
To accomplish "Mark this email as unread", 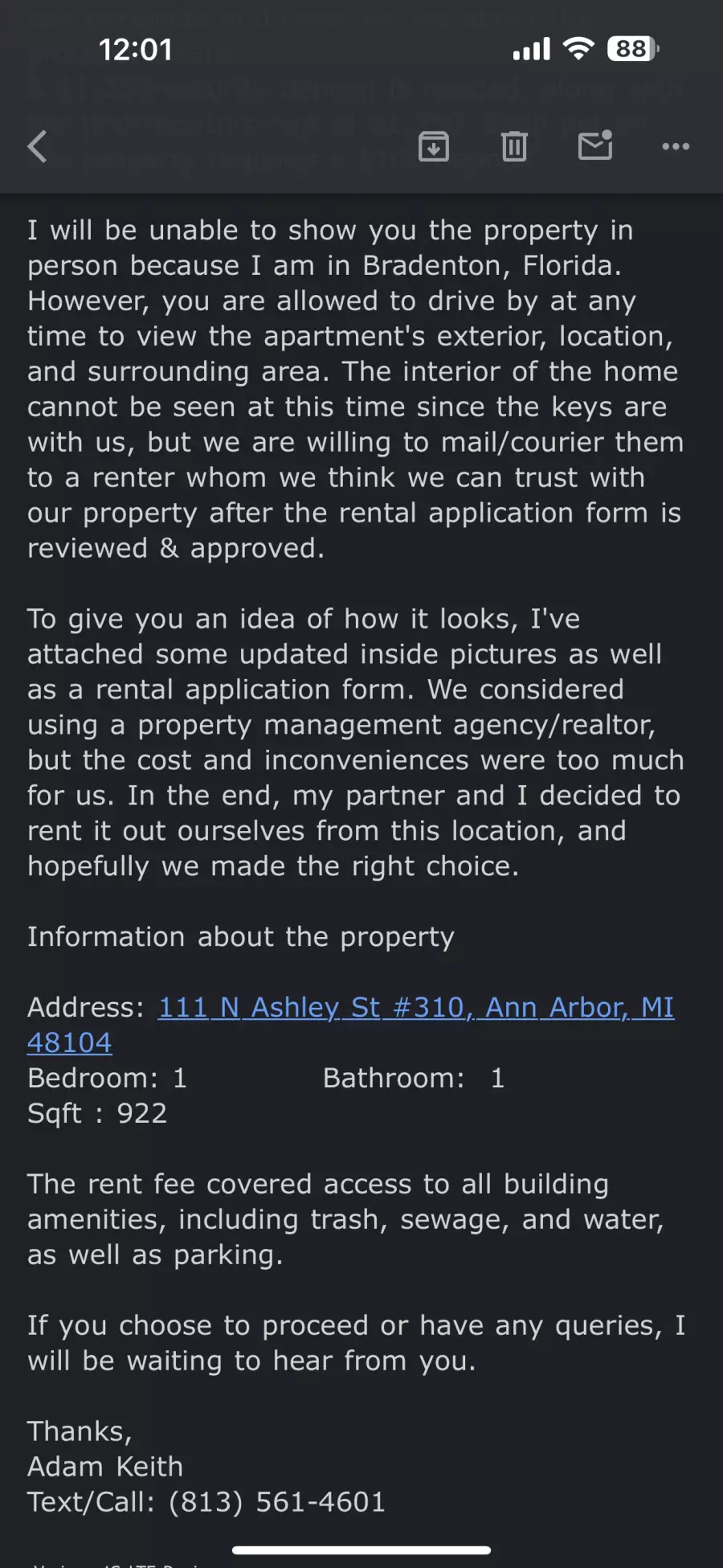I will pos(595,145).
